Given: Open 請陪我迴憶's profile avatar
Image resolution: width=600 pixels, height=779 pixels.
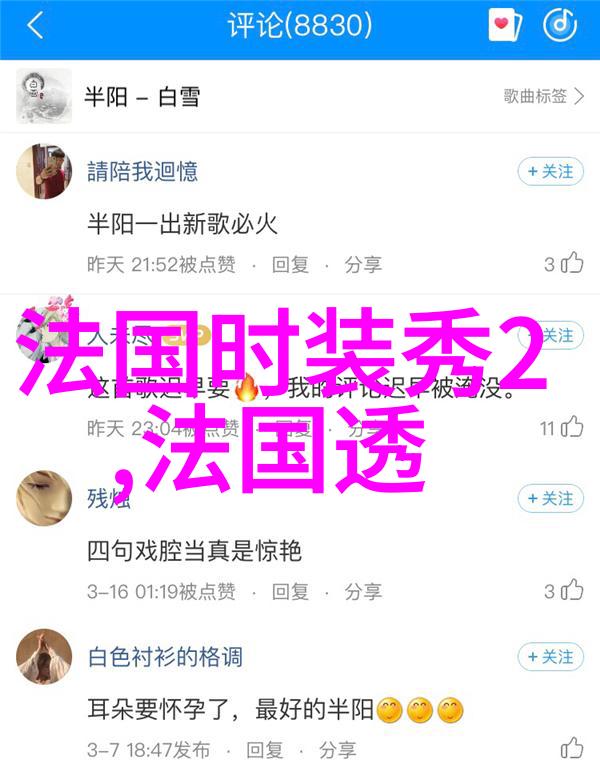Looking at the screenshot, I should pos(46,173).
